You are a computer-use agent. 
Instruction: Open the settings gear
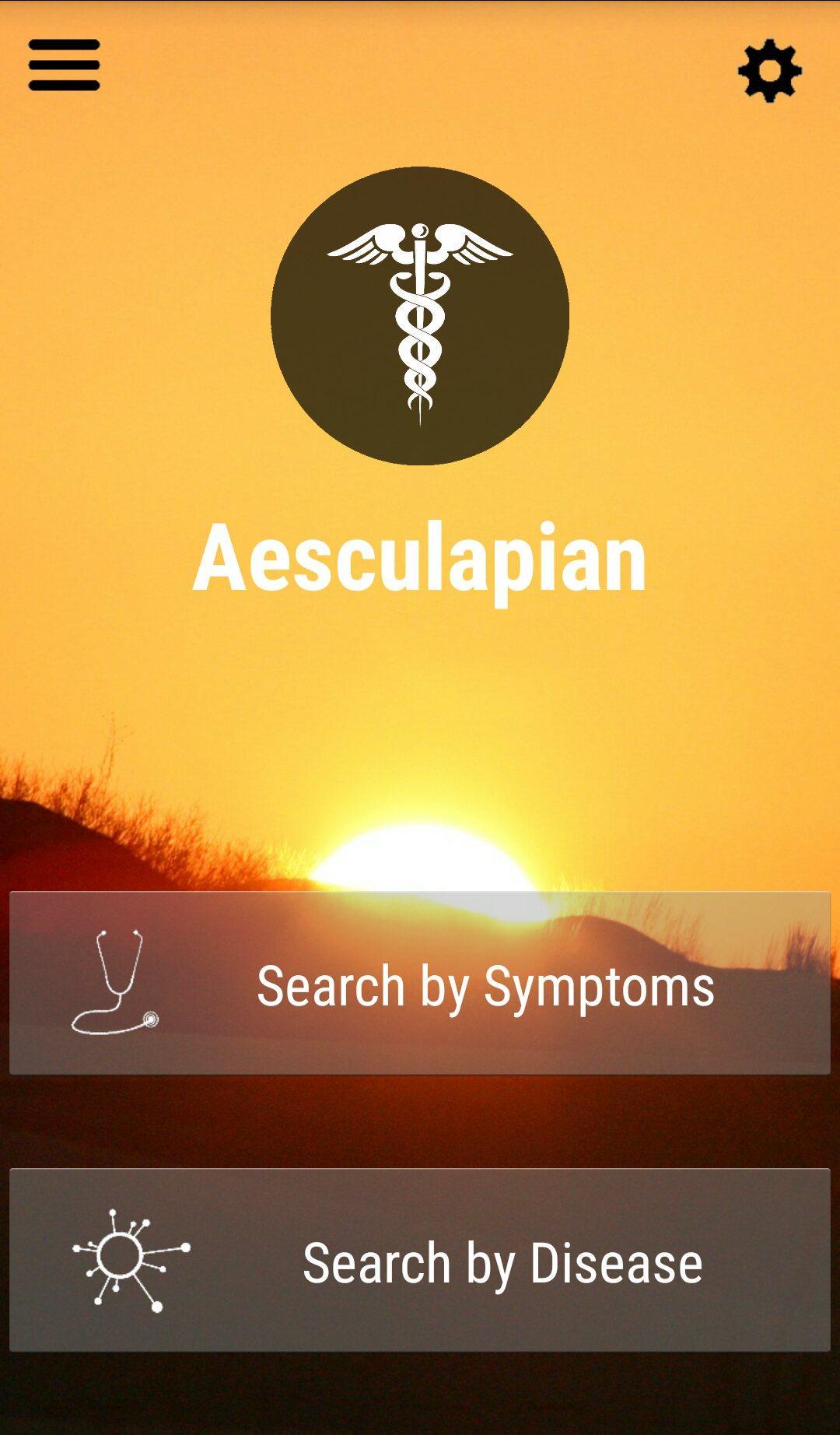[x=769, y=71]
